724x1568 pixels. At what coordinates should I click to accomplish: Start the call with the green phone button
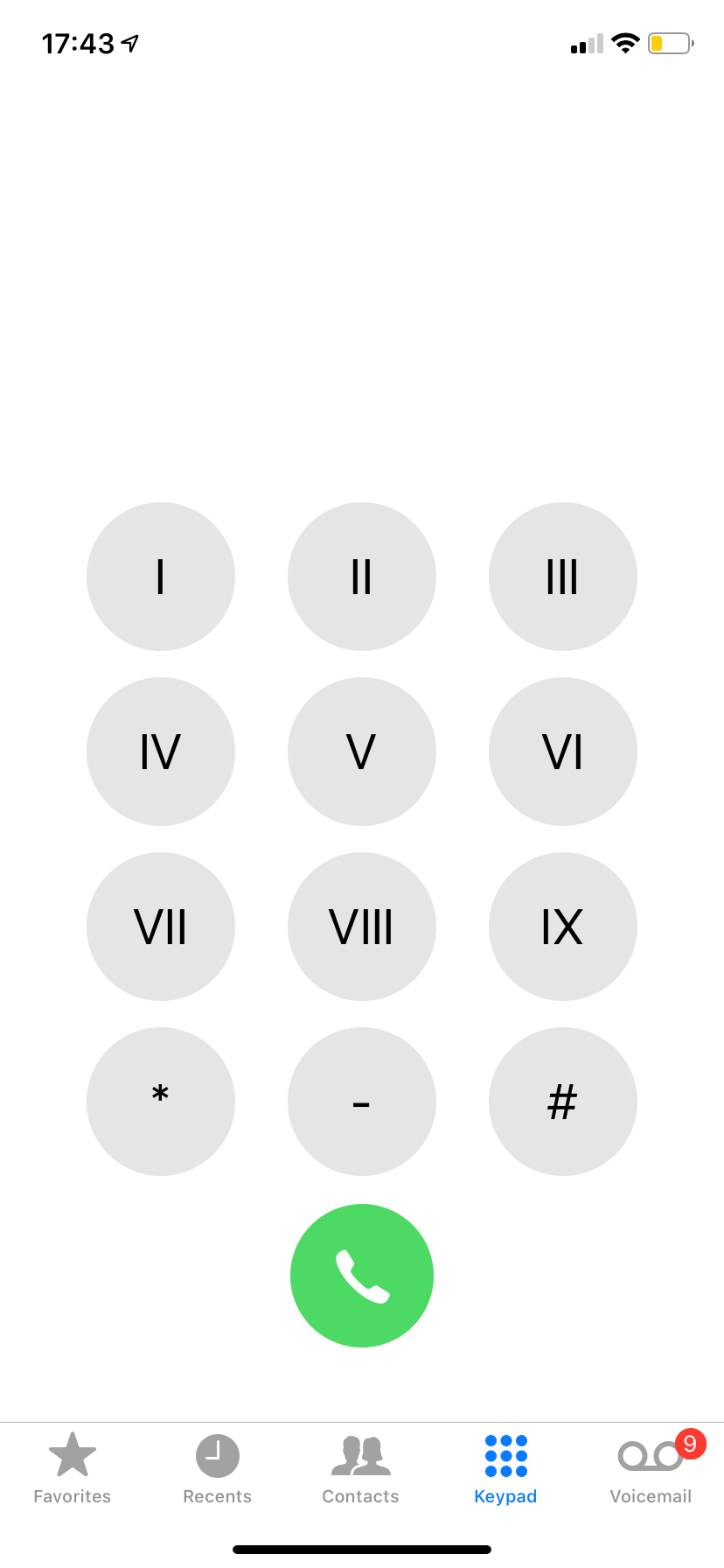coord(362,1276)
